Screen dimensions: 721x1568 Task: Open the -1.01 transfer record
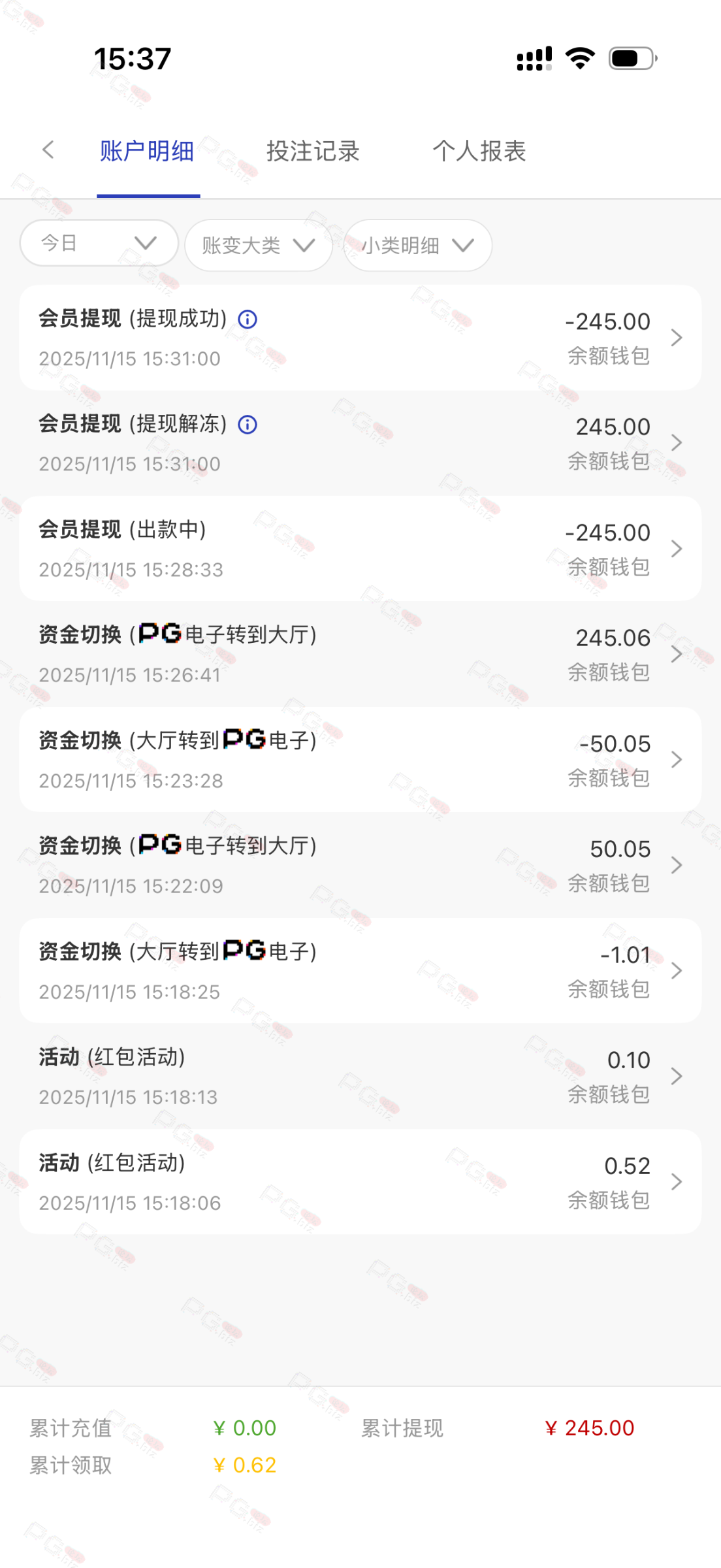tap(360, 971)
